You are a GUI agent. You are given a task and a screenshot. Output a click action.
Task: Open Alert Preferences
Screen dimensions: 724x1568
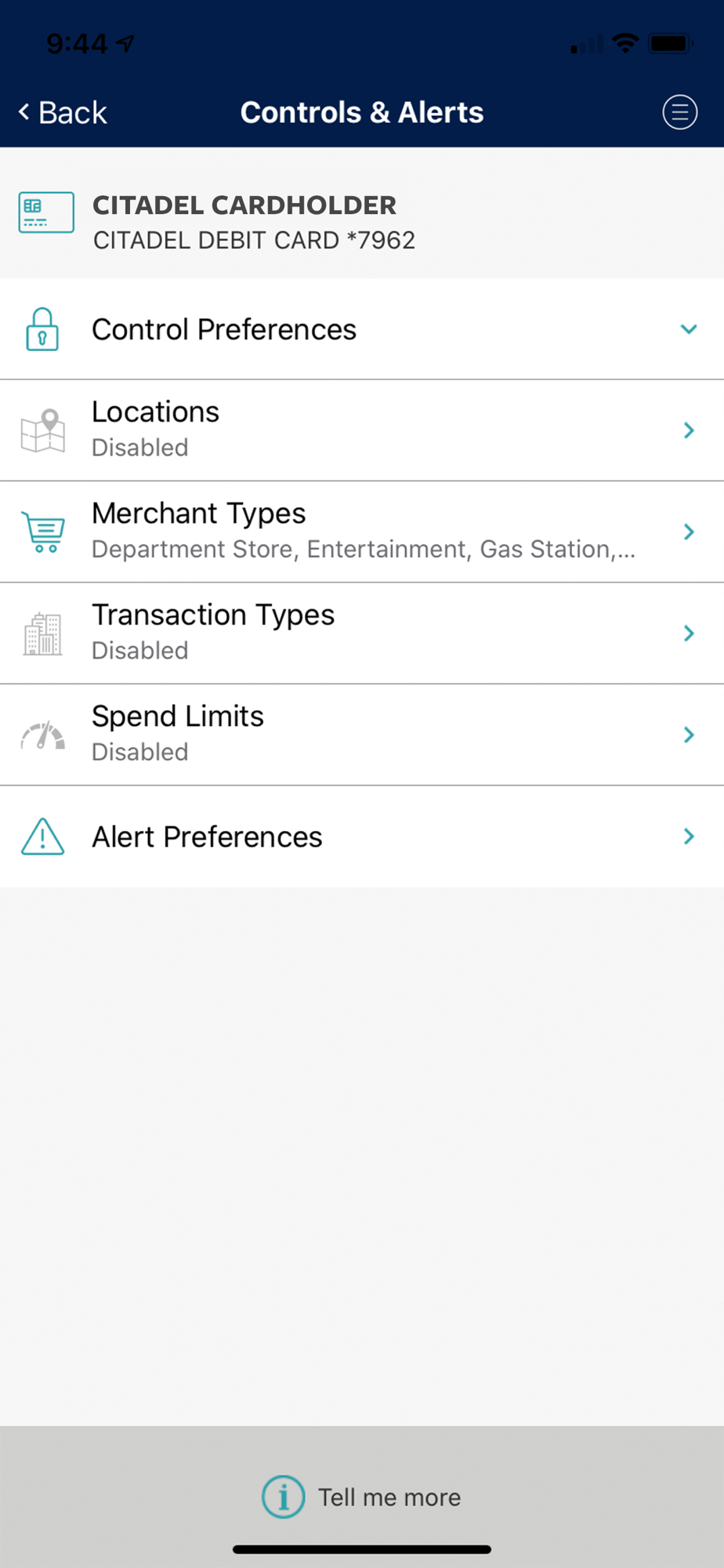[362, 837]
